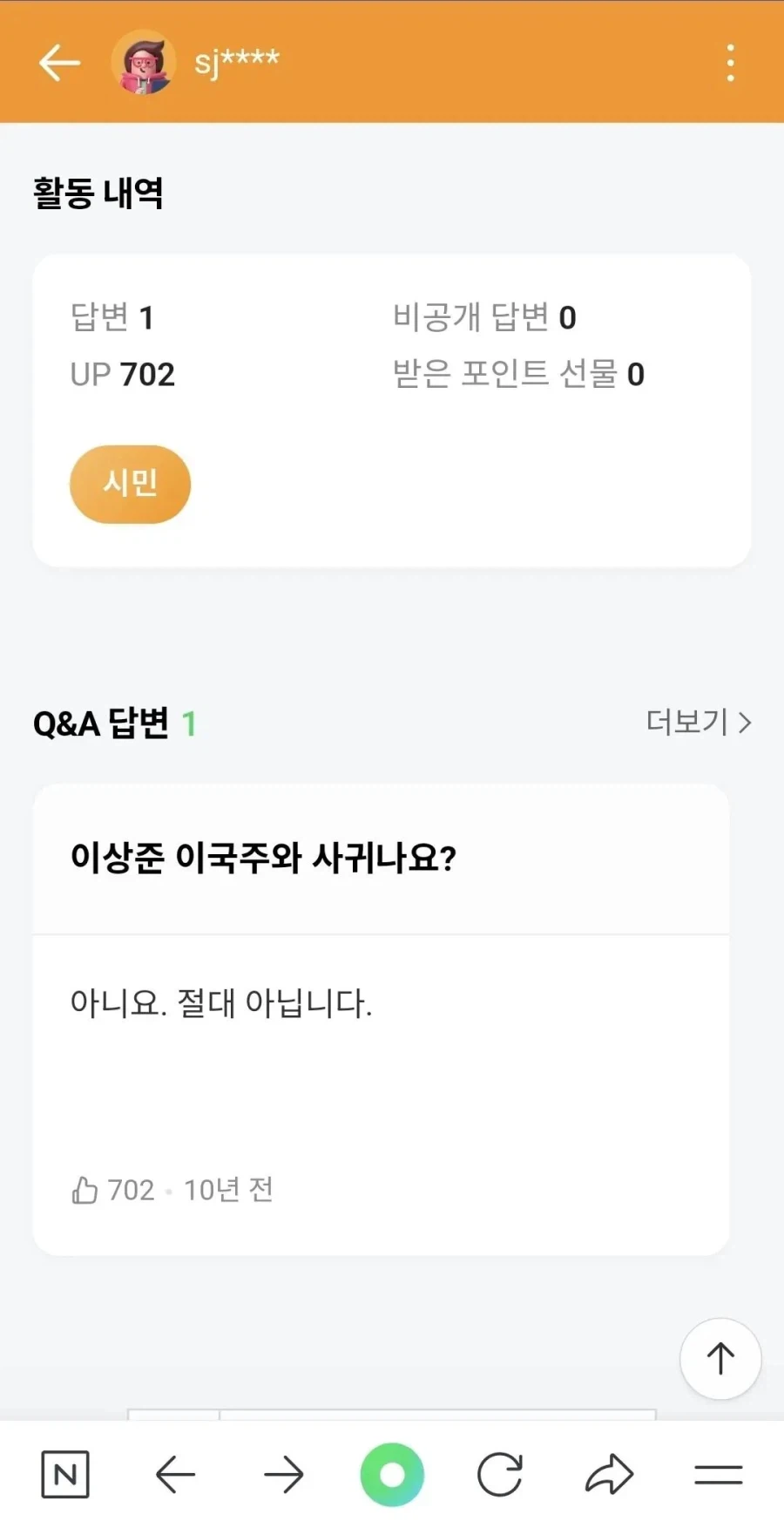Image resolution: width=784 pixels, height=1521 pixels.
Task: Open the tab list with the hamburger icon
Action: [x=718, y=1474]
